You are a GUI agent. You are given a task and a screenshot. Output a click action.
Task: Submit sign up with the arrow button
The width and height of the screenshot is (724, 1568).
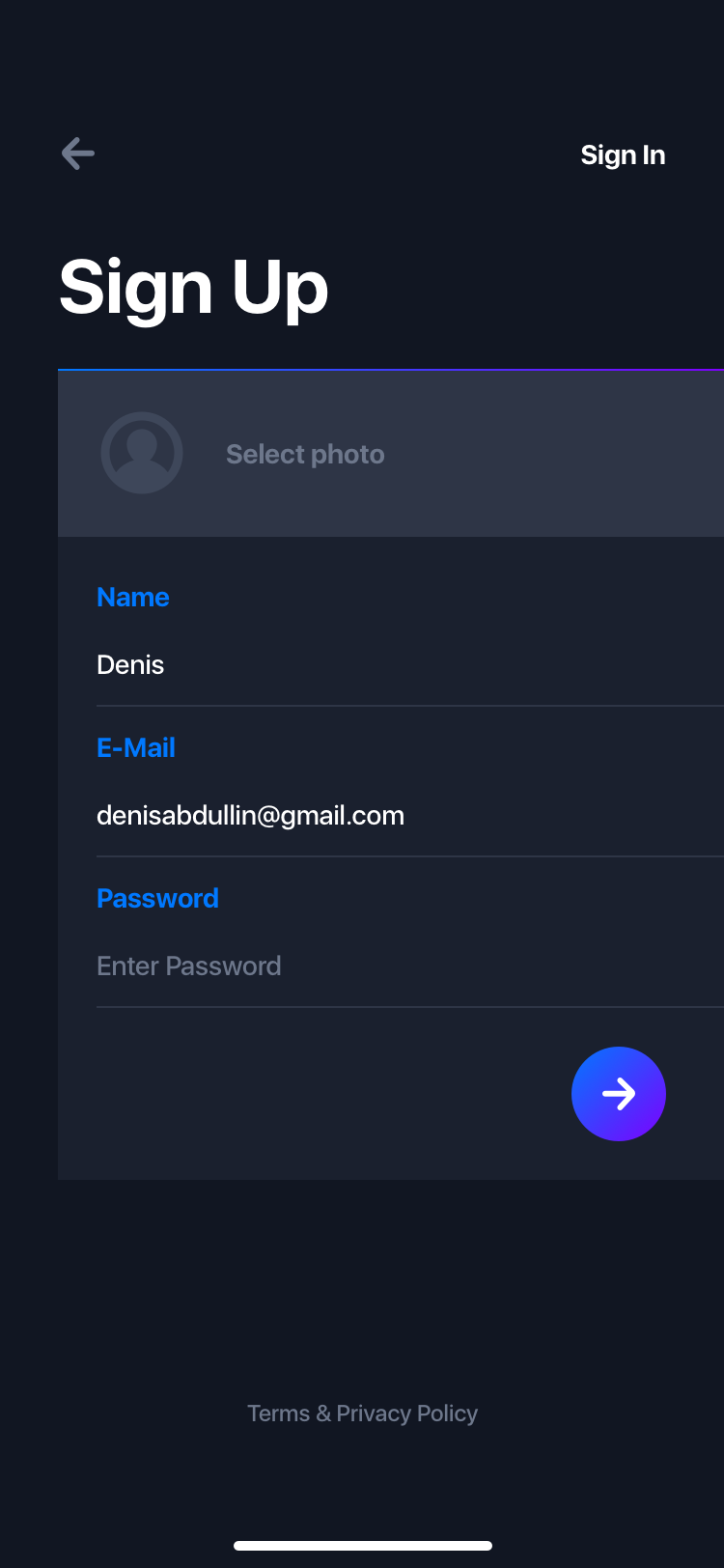(619, 1094)
